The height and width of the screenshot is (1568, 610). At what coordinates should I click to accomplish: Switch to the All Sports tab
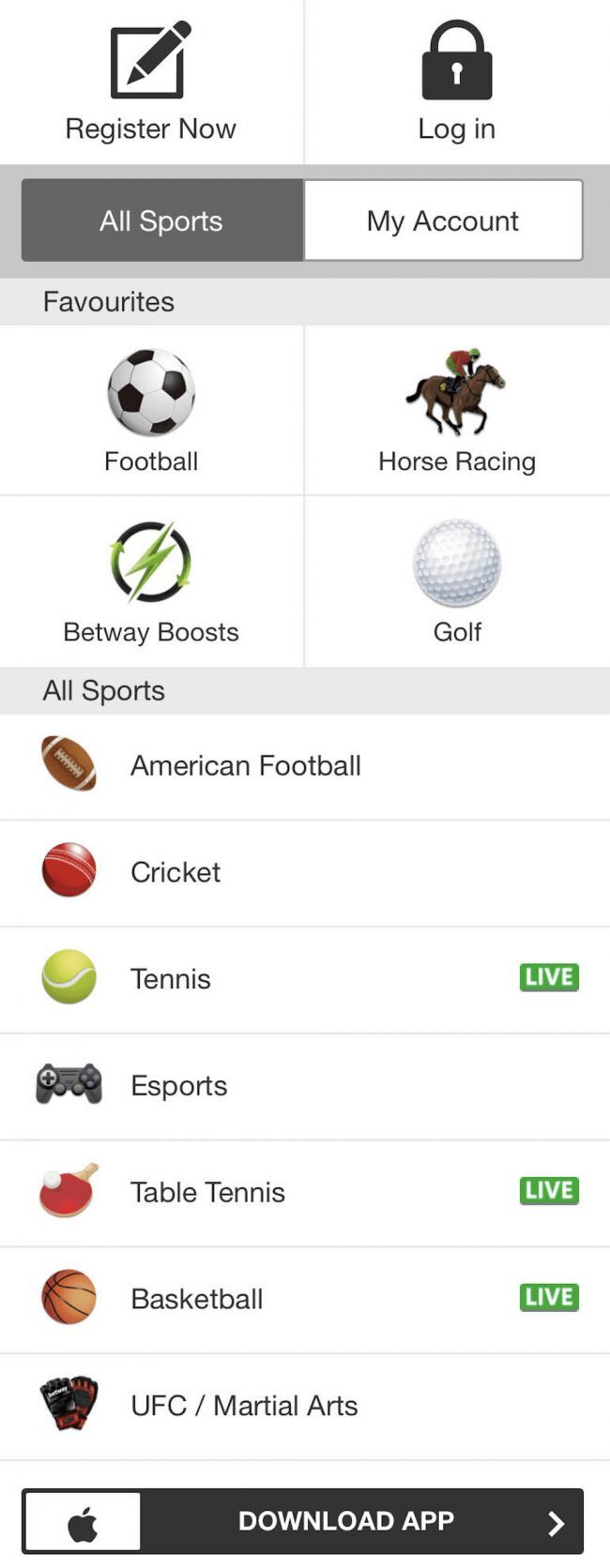[162, 221]
